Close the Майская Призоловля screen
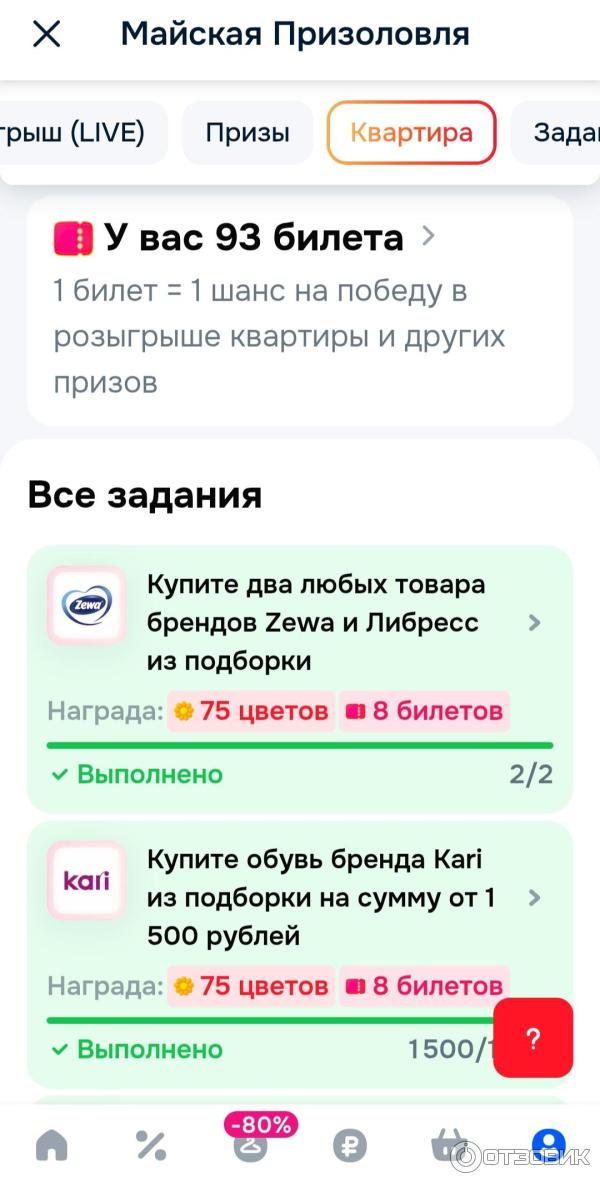The image size is (600, 1183). point(47,34)
